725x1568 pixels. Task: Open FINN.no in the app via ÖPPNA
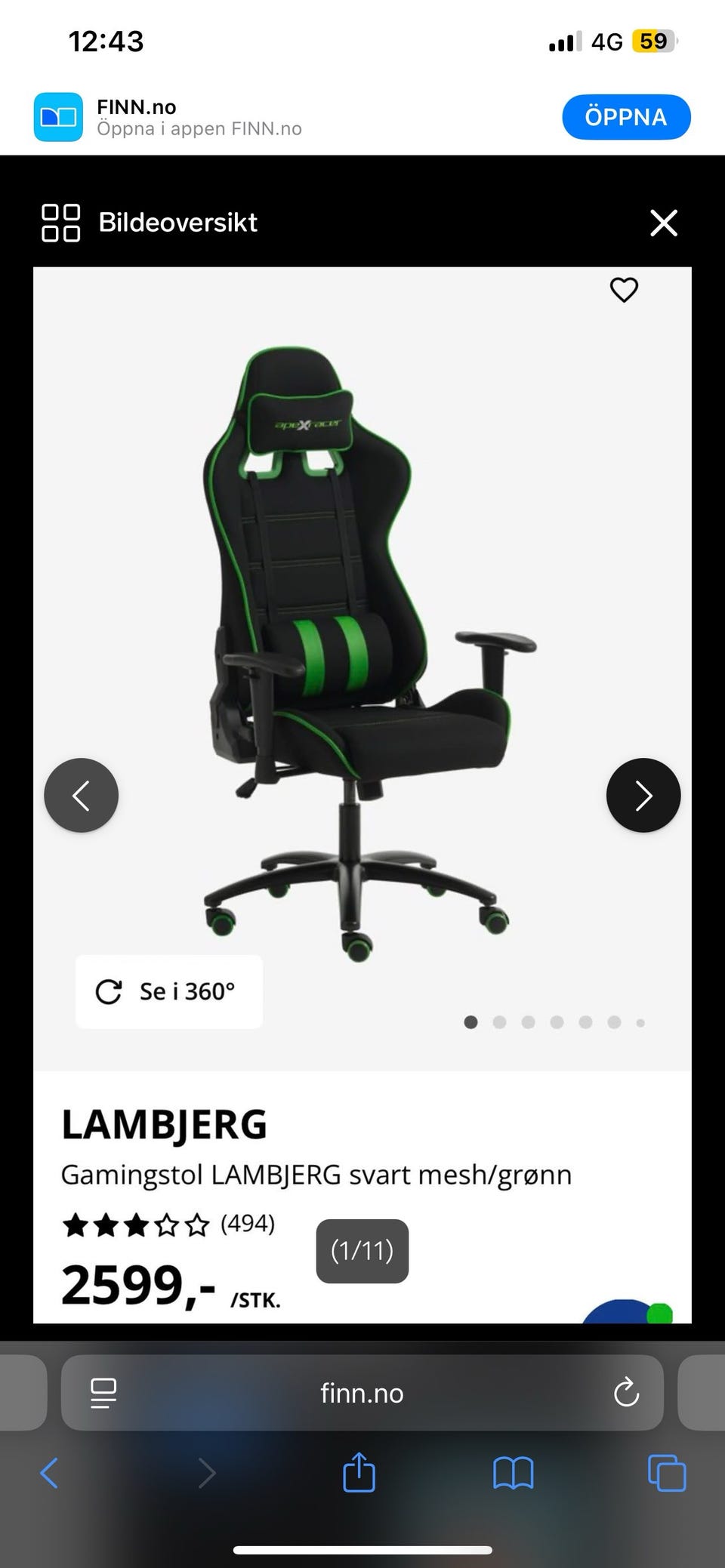tap(625, 117)
